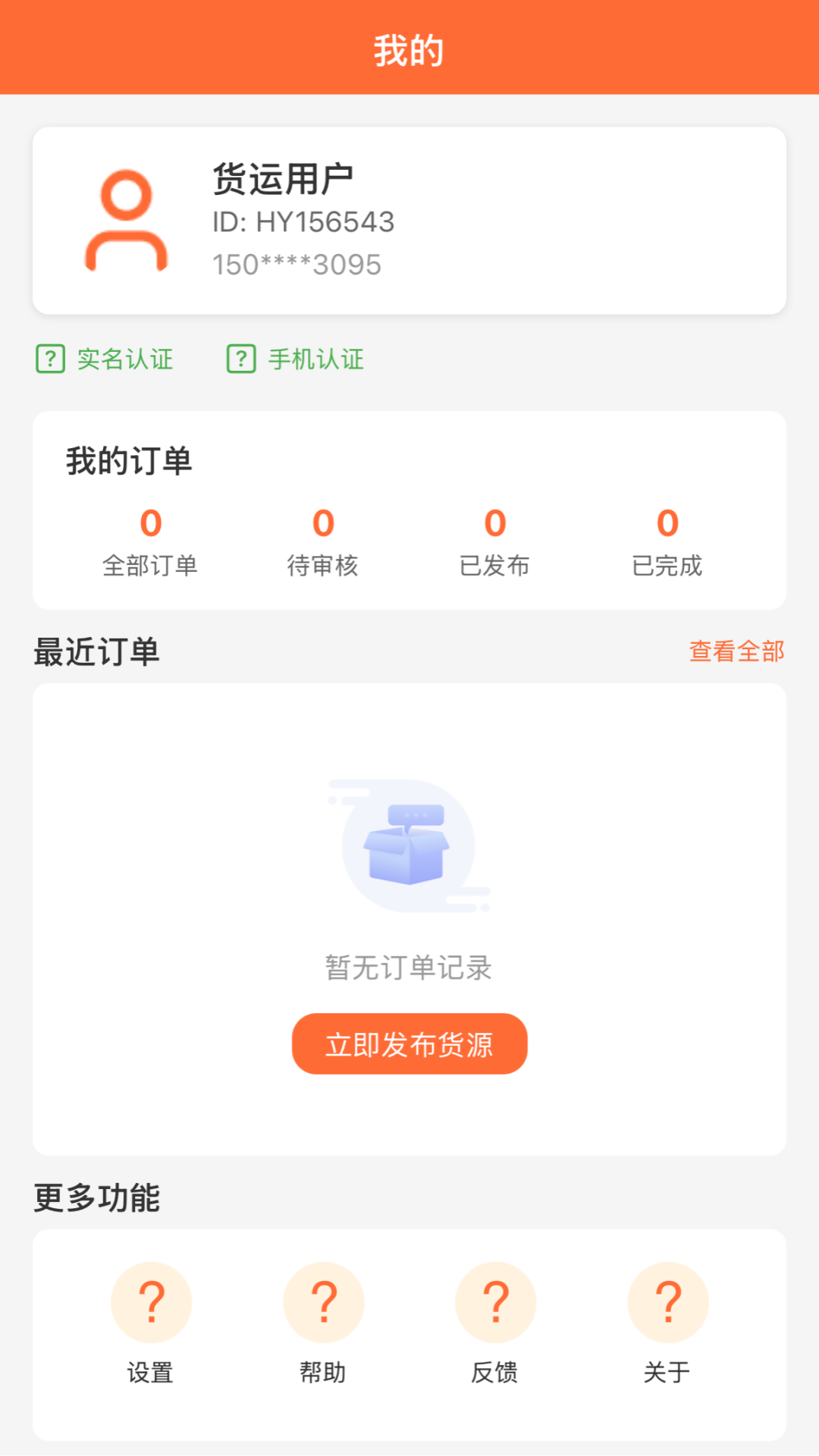The width and height of the screenshot is (819, 1456).
Task: Click the 手机认证 verification icon
Action: (x=241, y=359)
